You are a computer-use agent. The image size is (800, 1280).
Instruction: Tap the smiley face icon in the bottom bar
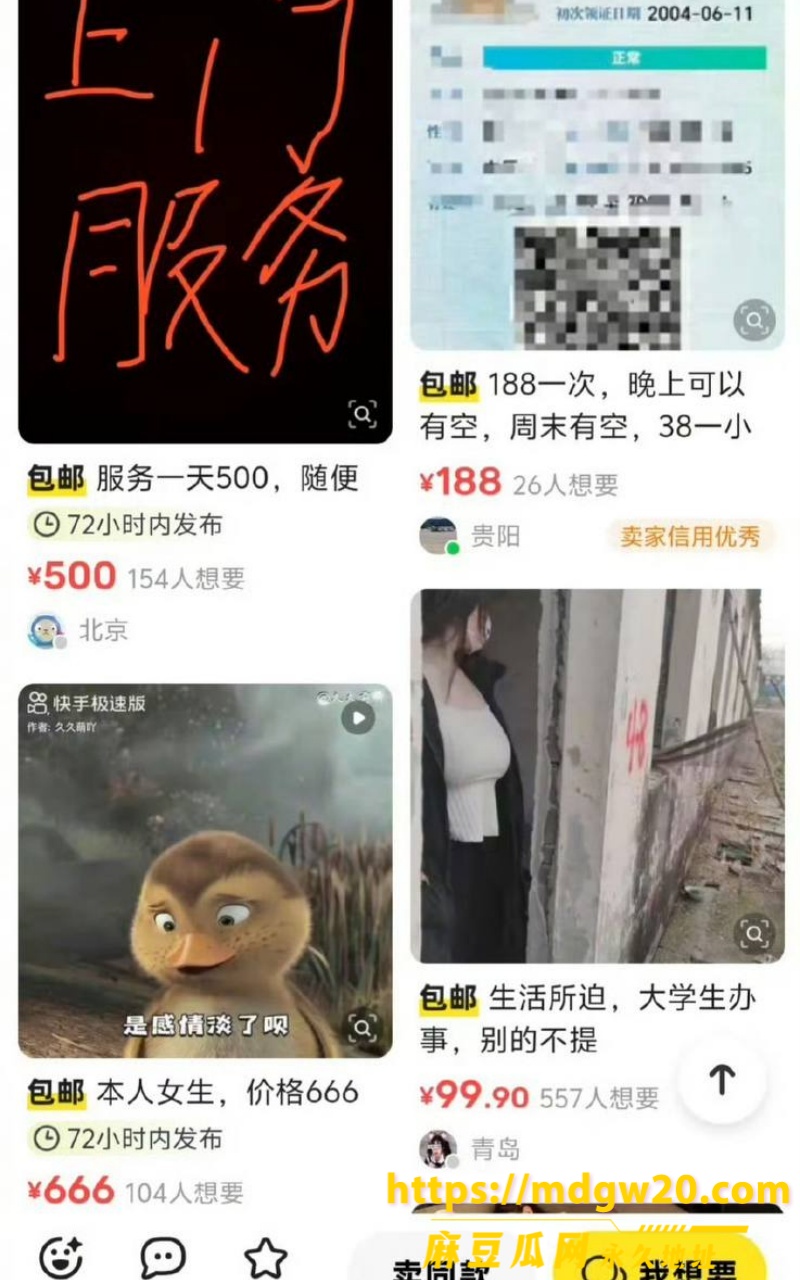60,1258
